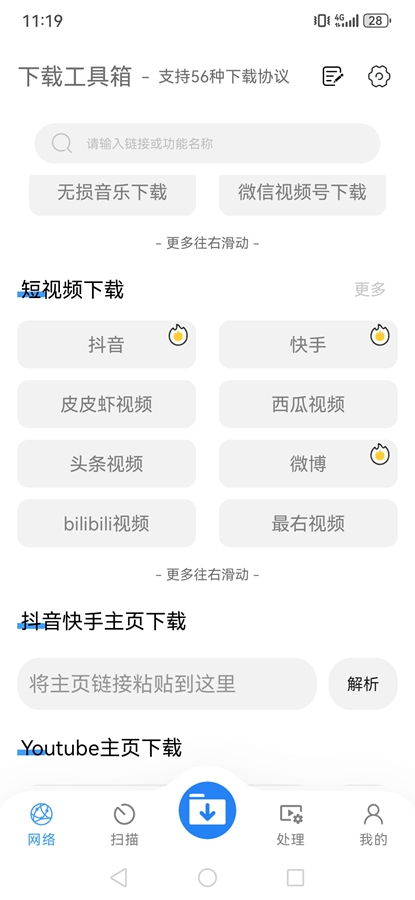The image size is (415, 900).
Task: Open 皮皮虾视频 download
Action: (x=106, y=404)
